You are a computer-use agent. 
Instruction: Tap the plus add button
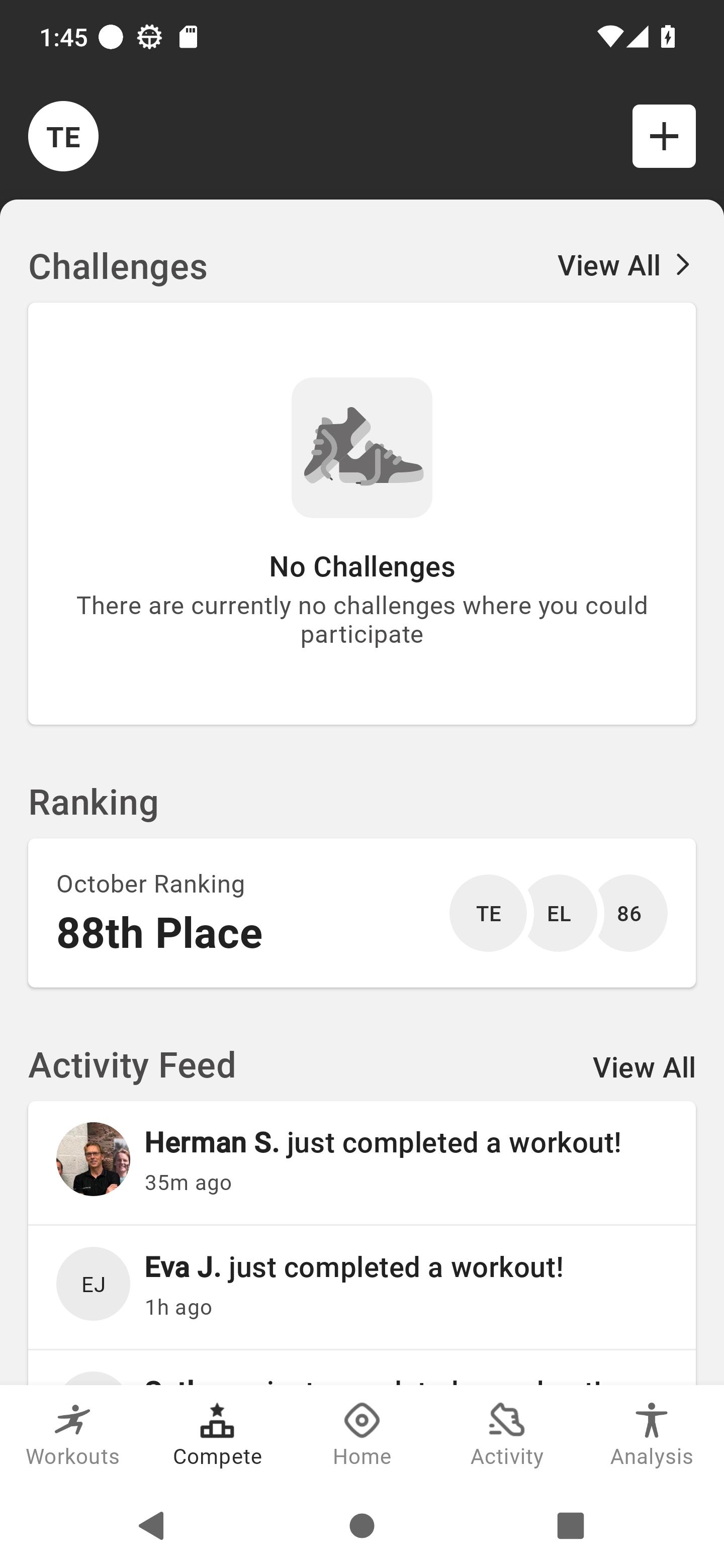pyautogui.click(x=664, y=136)
